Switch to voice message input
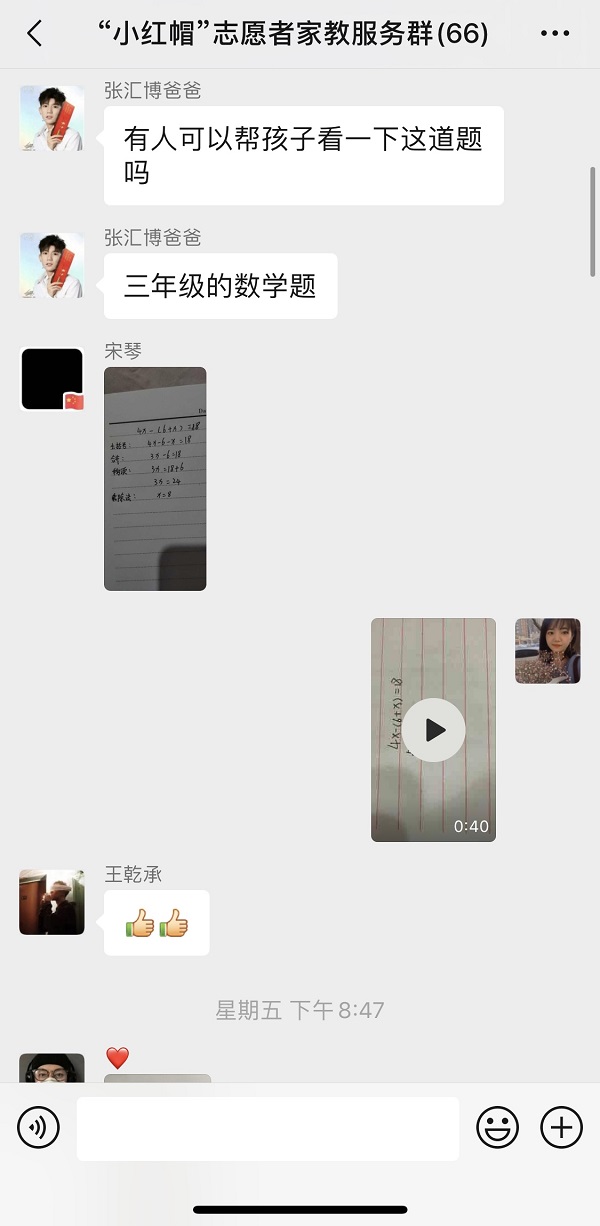The image size is (600, 1226). coord(38,1128)
